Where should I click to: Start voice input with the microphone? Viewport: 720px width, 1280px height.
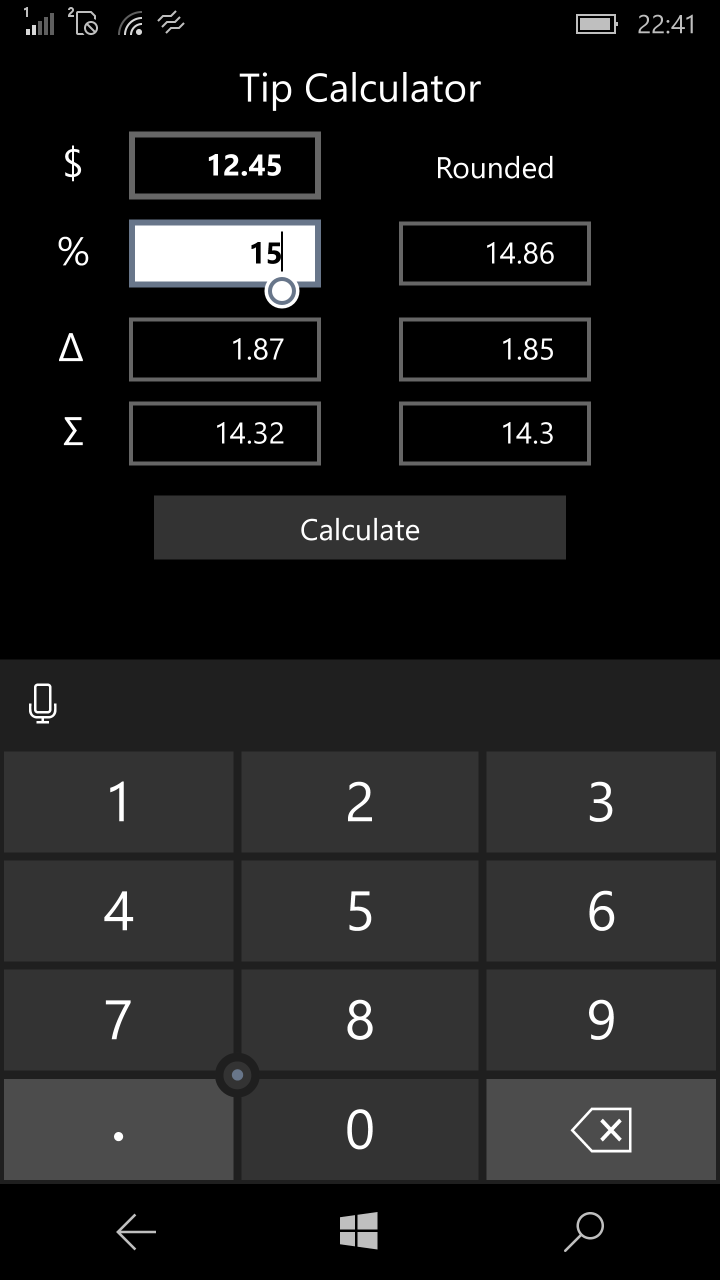coord(42,704)
